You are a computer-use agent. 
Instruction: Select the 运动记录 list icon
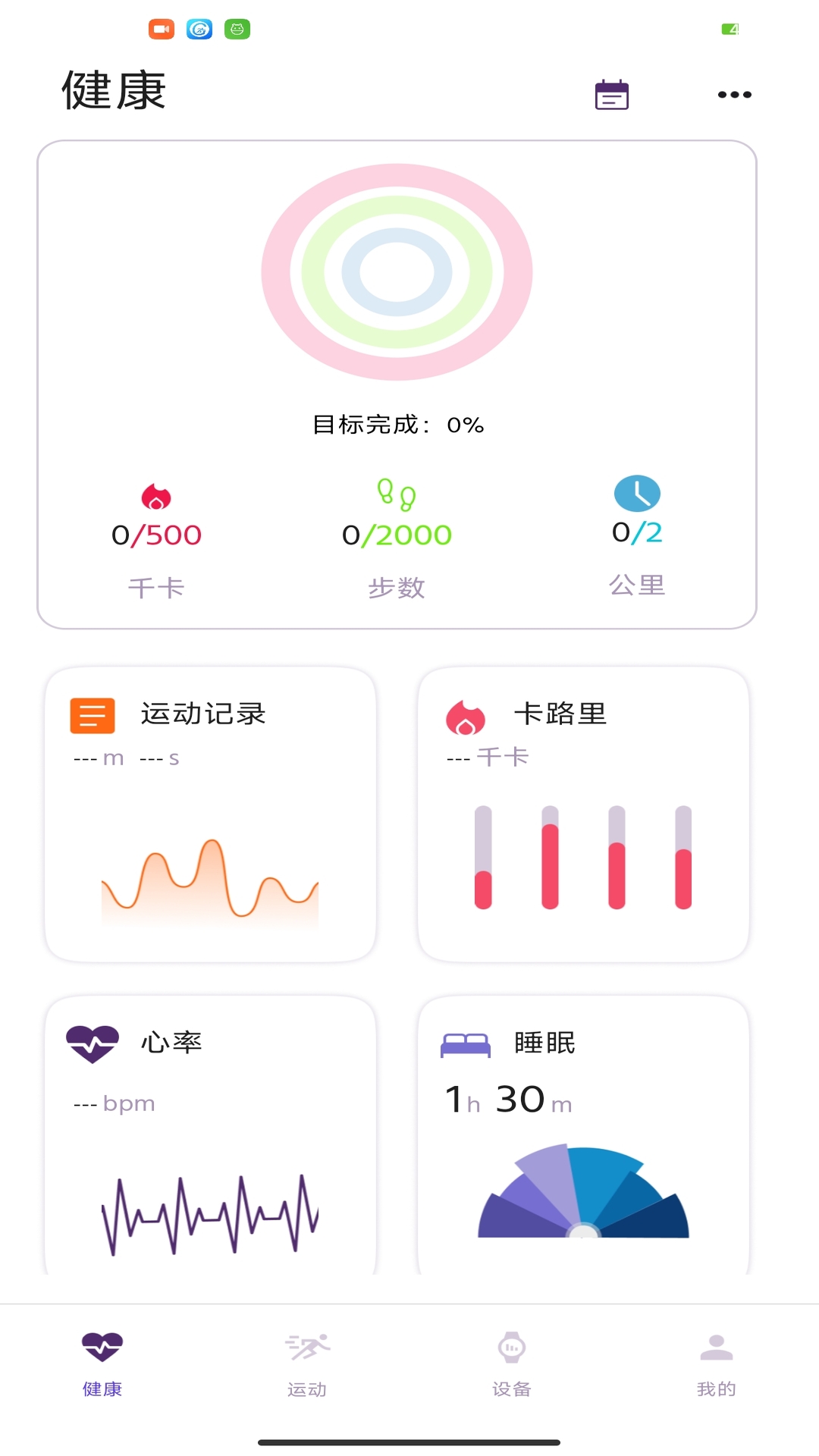coord(92,714)
